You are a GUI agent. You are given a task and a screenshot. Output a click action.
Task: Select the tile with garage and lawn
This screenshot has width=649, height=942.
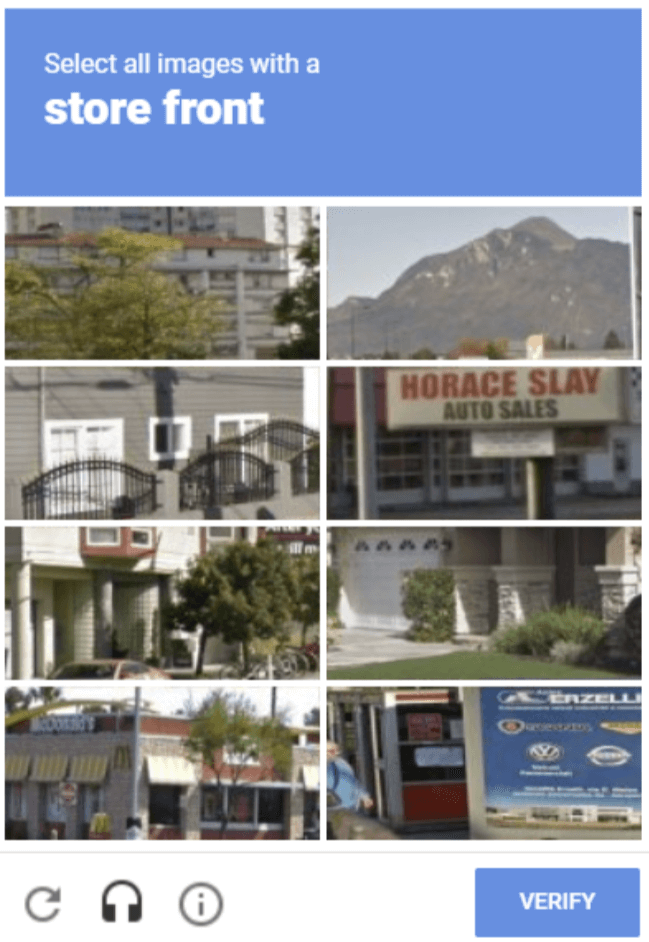coord(484,602)
